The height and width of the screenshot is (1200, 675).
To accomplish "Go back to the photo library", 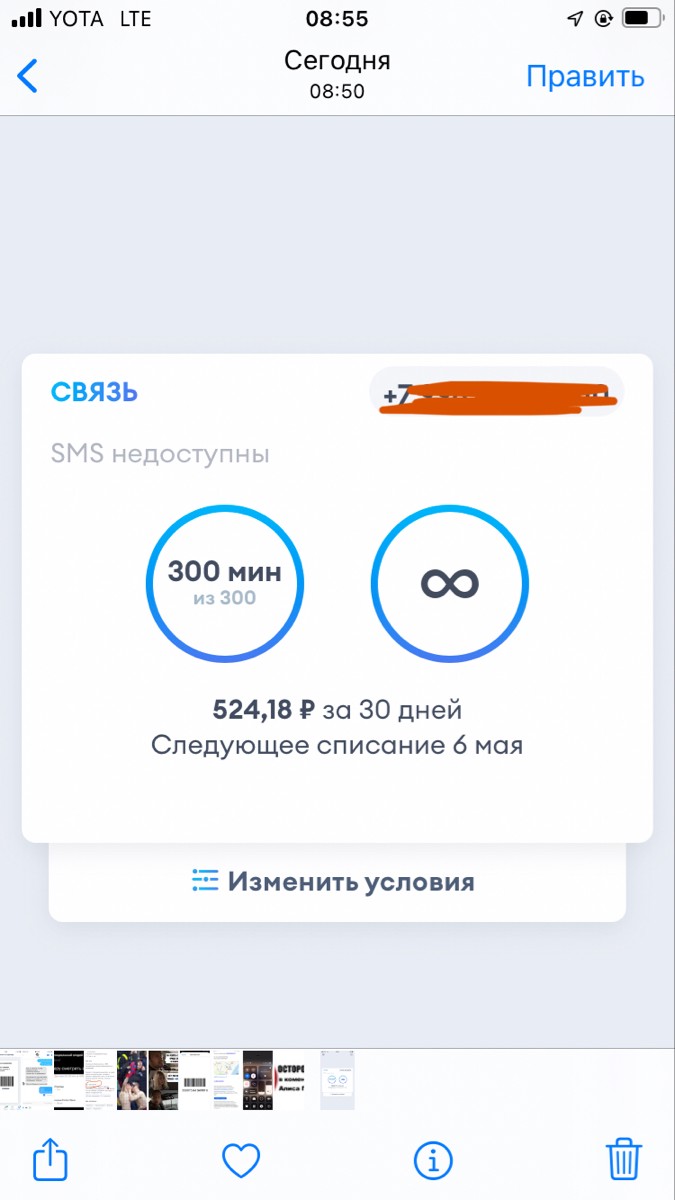I will pyautogui.click(x=28, y=76).
